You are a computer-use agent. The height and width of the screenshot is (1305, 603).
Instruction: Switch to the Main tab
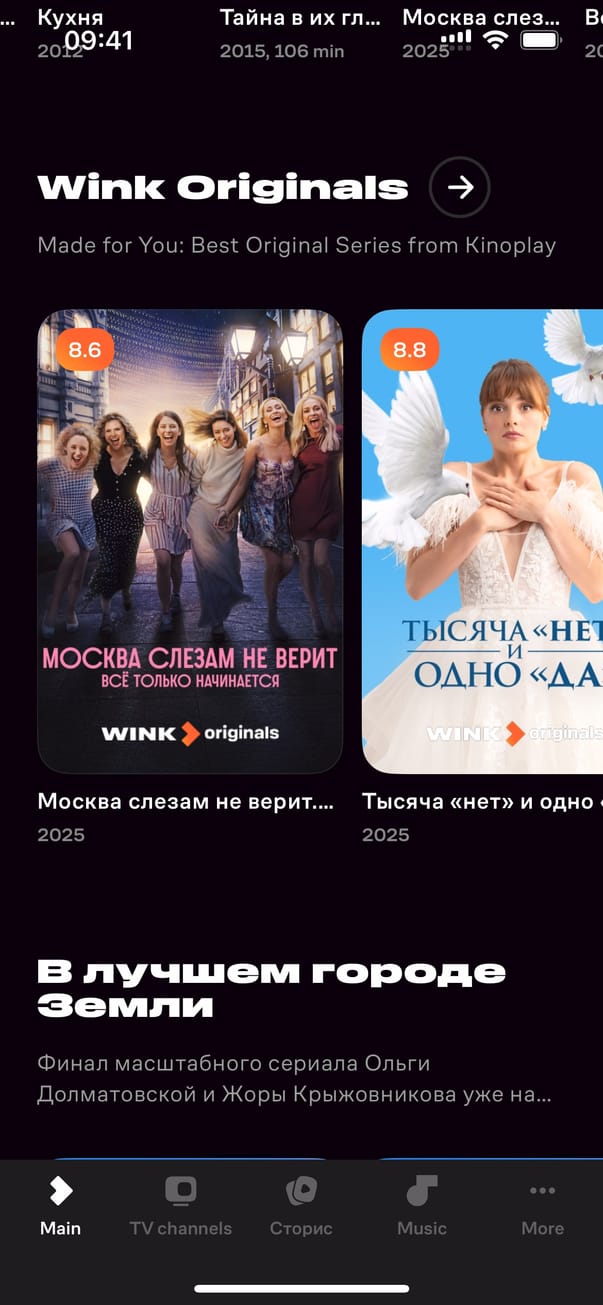coord(61,1206)
